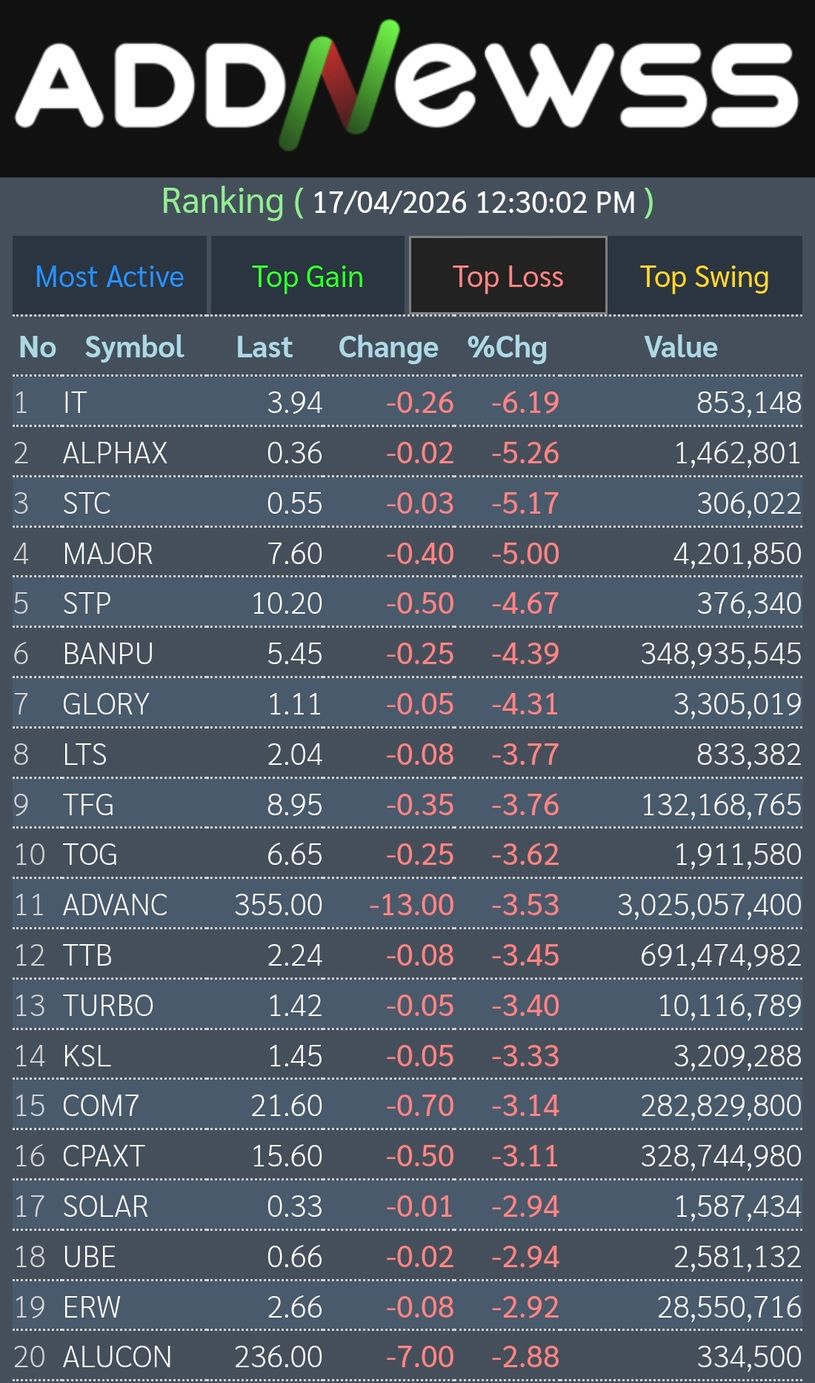
Task: Show the Top Gain ranking
Action: 307,276
